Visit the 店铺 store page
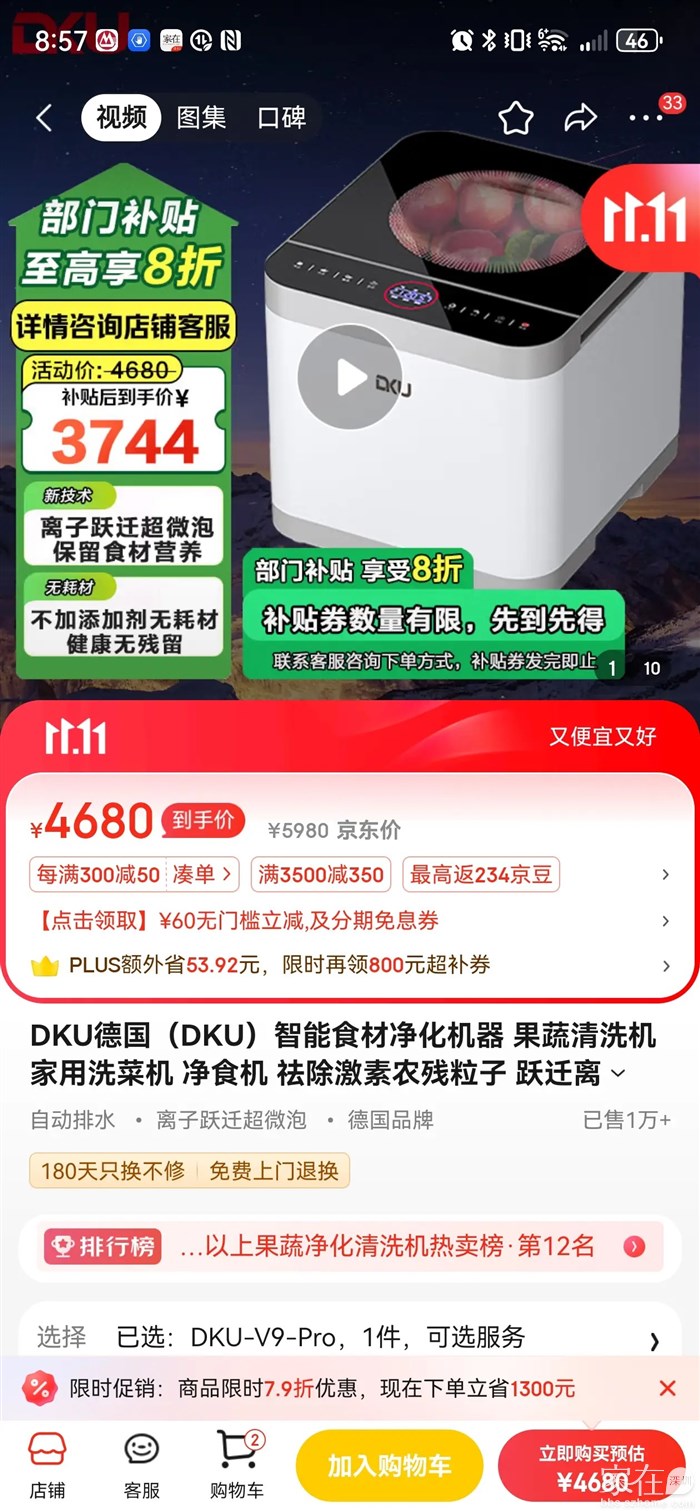This screenshot has height=1511, width=700. 46,1464
